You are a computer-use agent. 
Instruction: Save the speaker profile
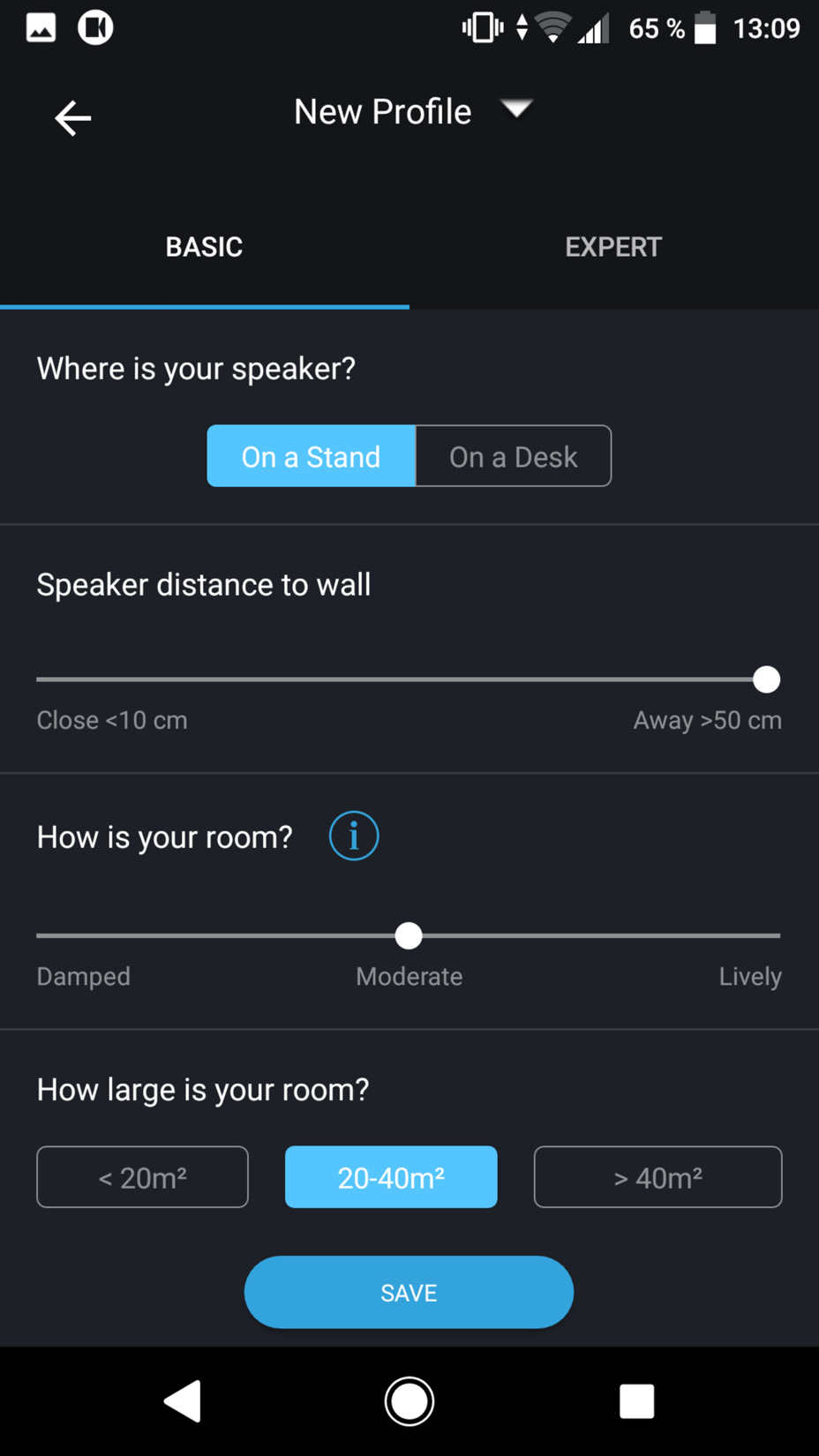click(x=409, y=1293)
